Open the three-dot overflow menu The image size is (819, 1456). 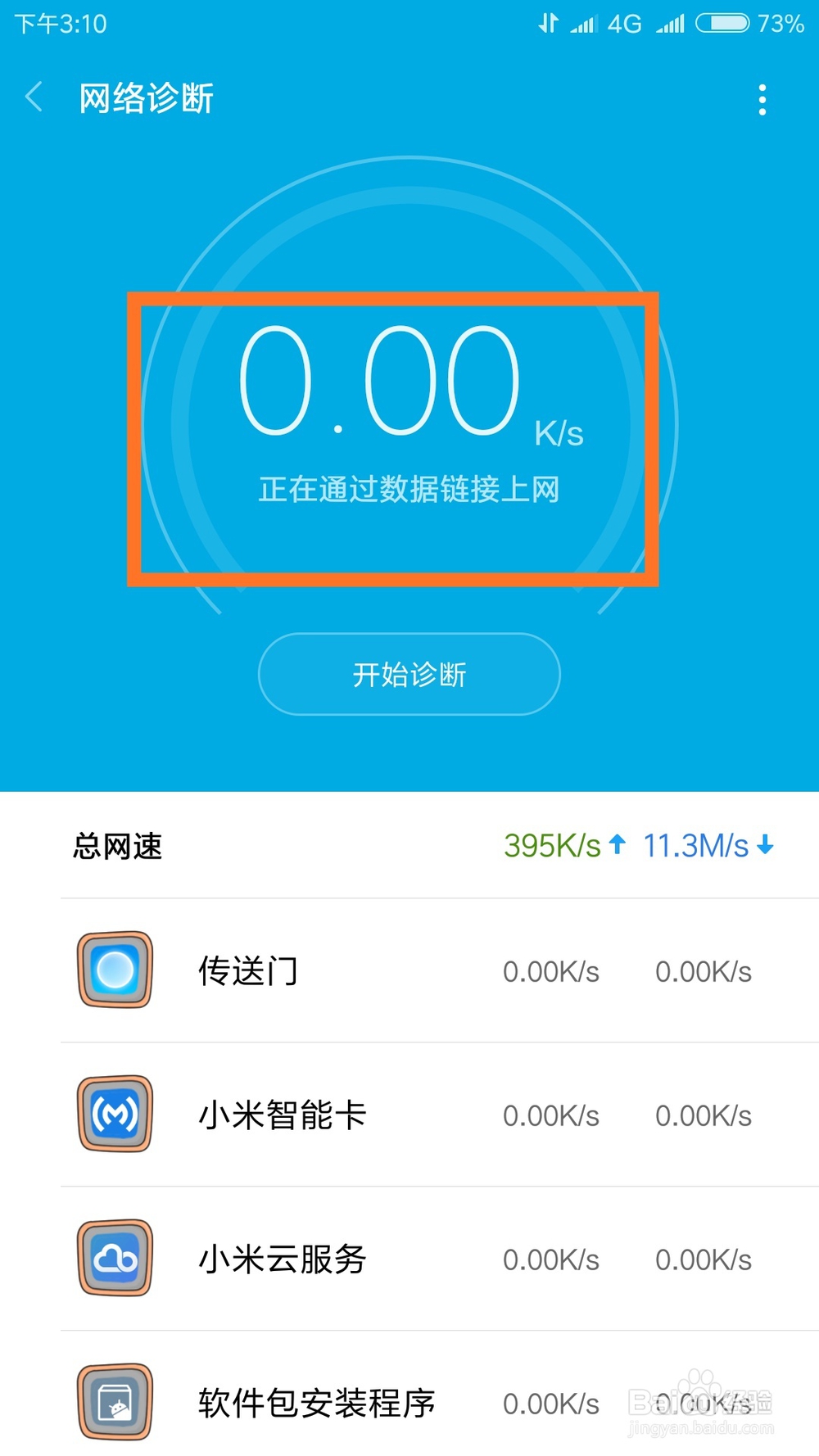(762, 98)
